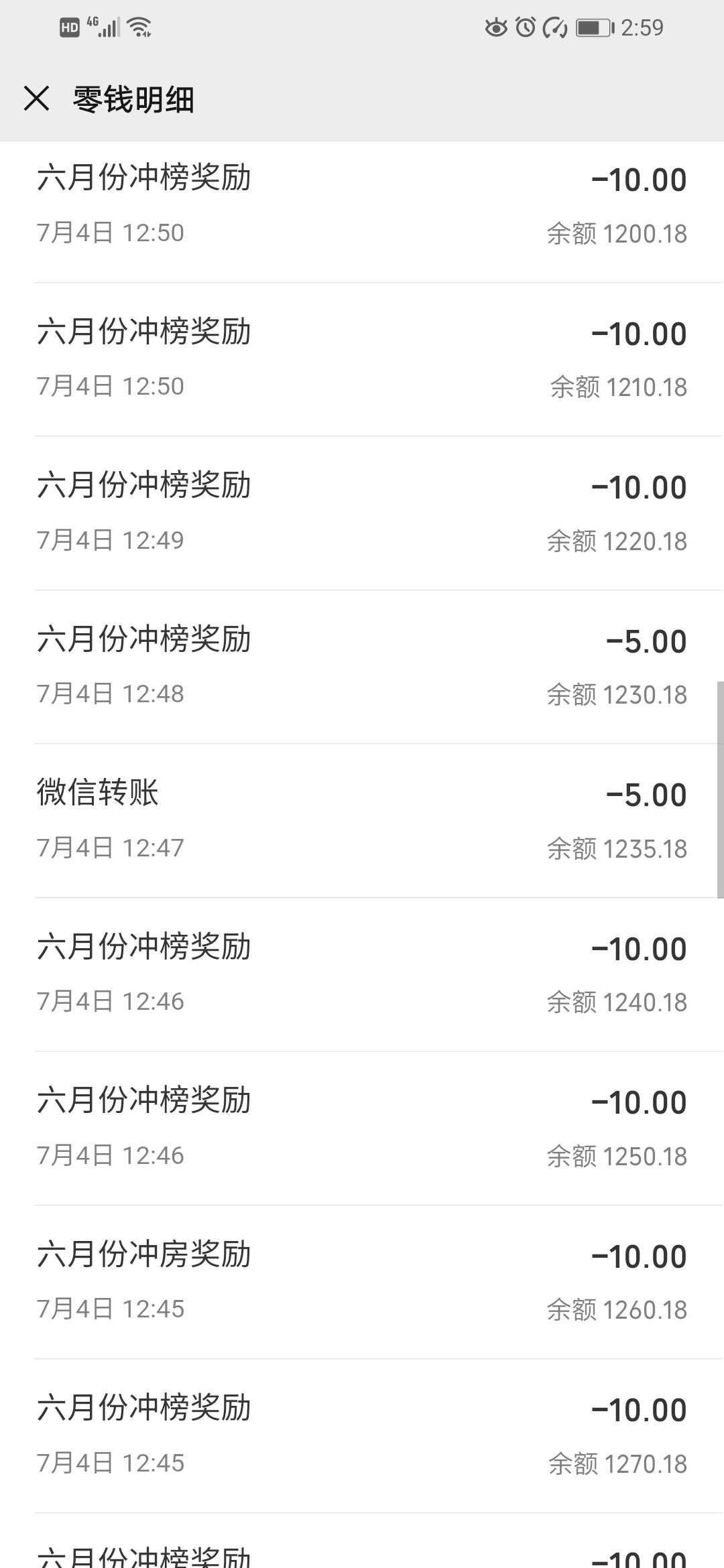This screenshot has height=1568, width=724.
Task: View the transaction with balance 1270.18
Action: (x=362, y=1436)
